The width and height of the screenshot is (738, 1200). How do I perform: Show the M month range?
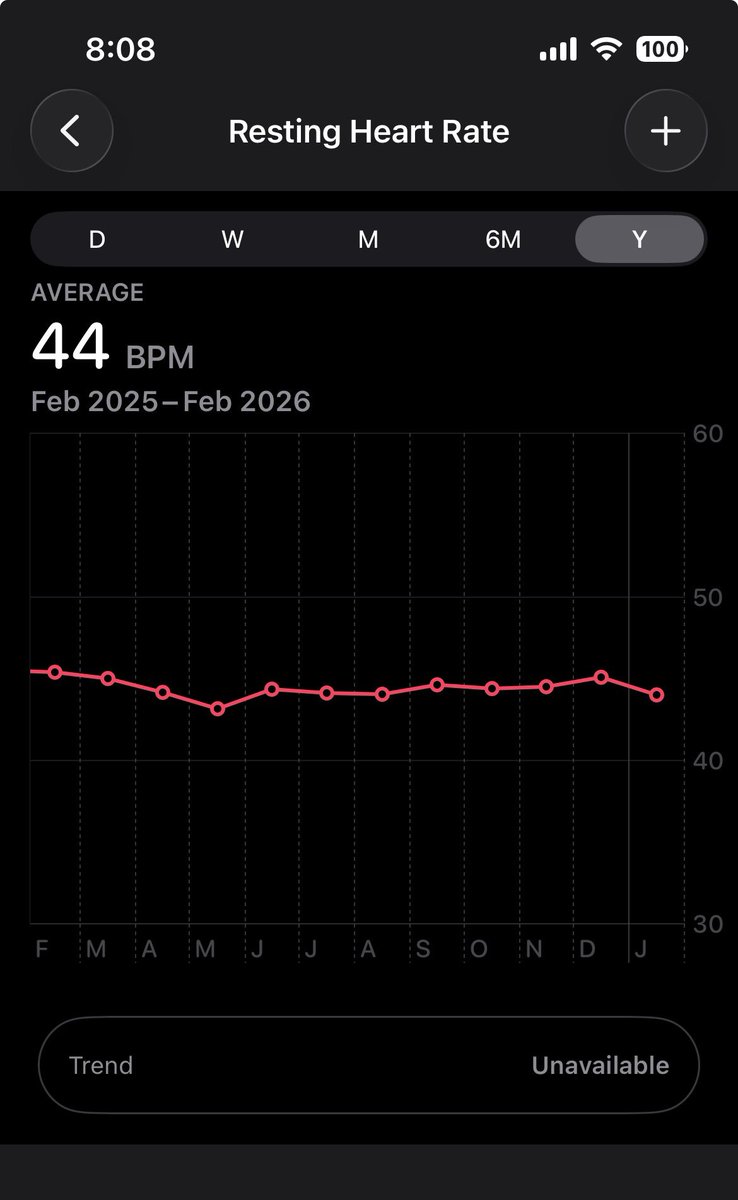pos(368,240)
